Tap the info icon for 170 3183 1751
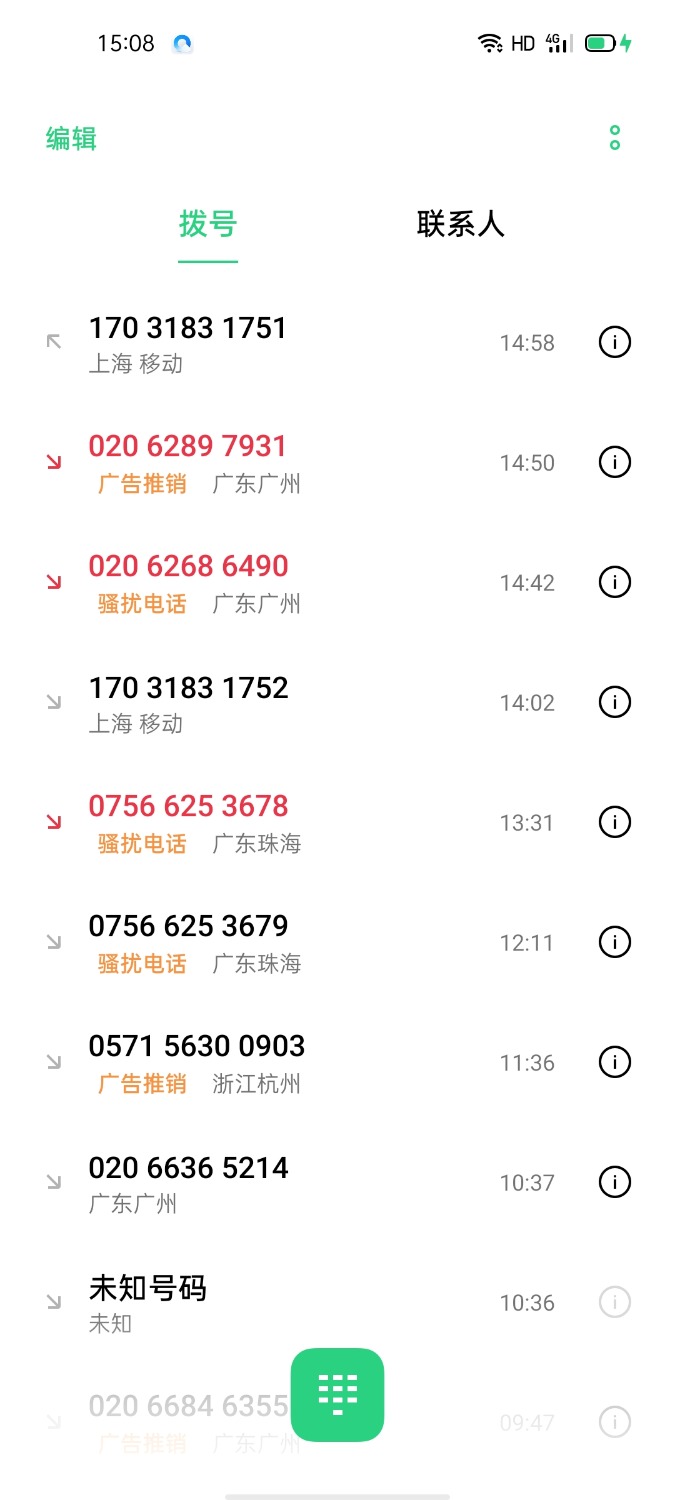The height and width of the screenshot is (1500, 675). click(x=615, y=342)
